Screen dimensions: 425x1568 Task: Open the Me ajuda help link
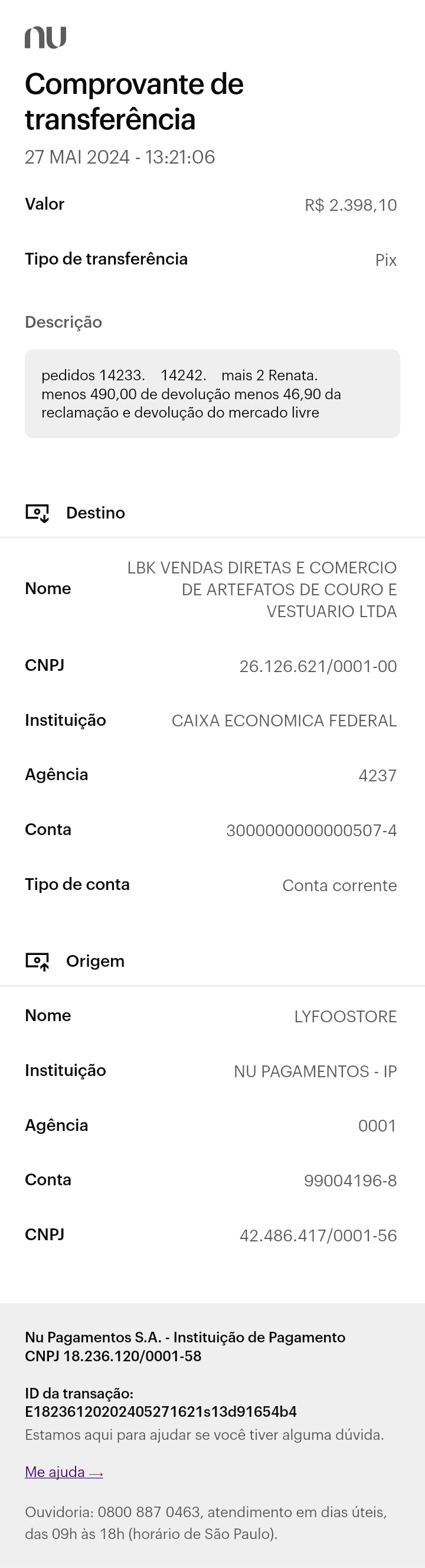coord(63,1472)
